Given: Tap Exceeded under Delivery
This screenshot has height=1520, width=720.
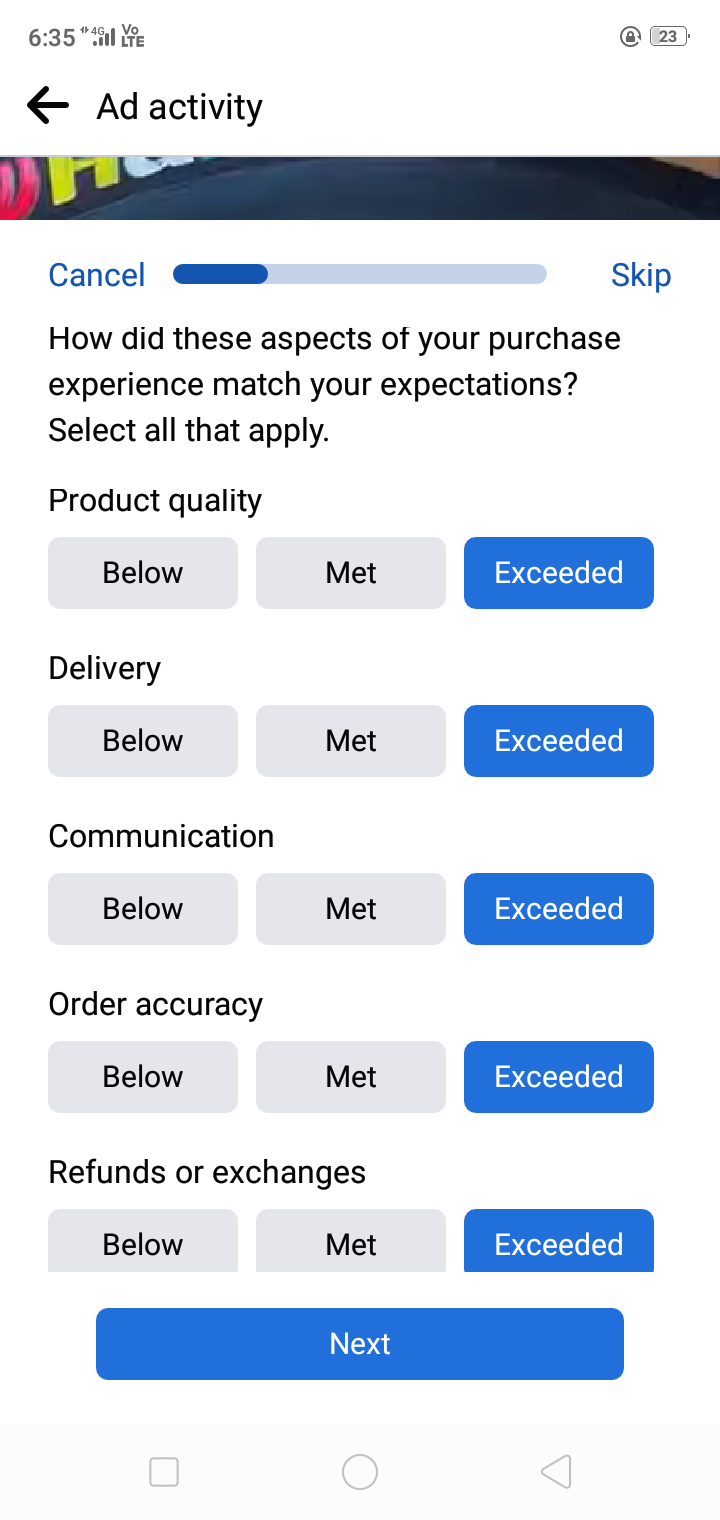Looking at the screenshot, I should (x=559, y=741).
